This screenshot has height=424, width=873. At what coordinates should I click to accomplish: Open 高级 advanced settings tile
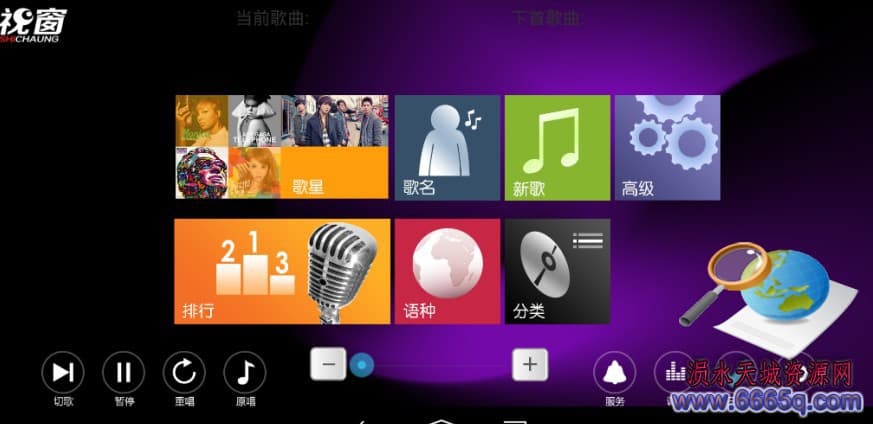tap(667, 148)
